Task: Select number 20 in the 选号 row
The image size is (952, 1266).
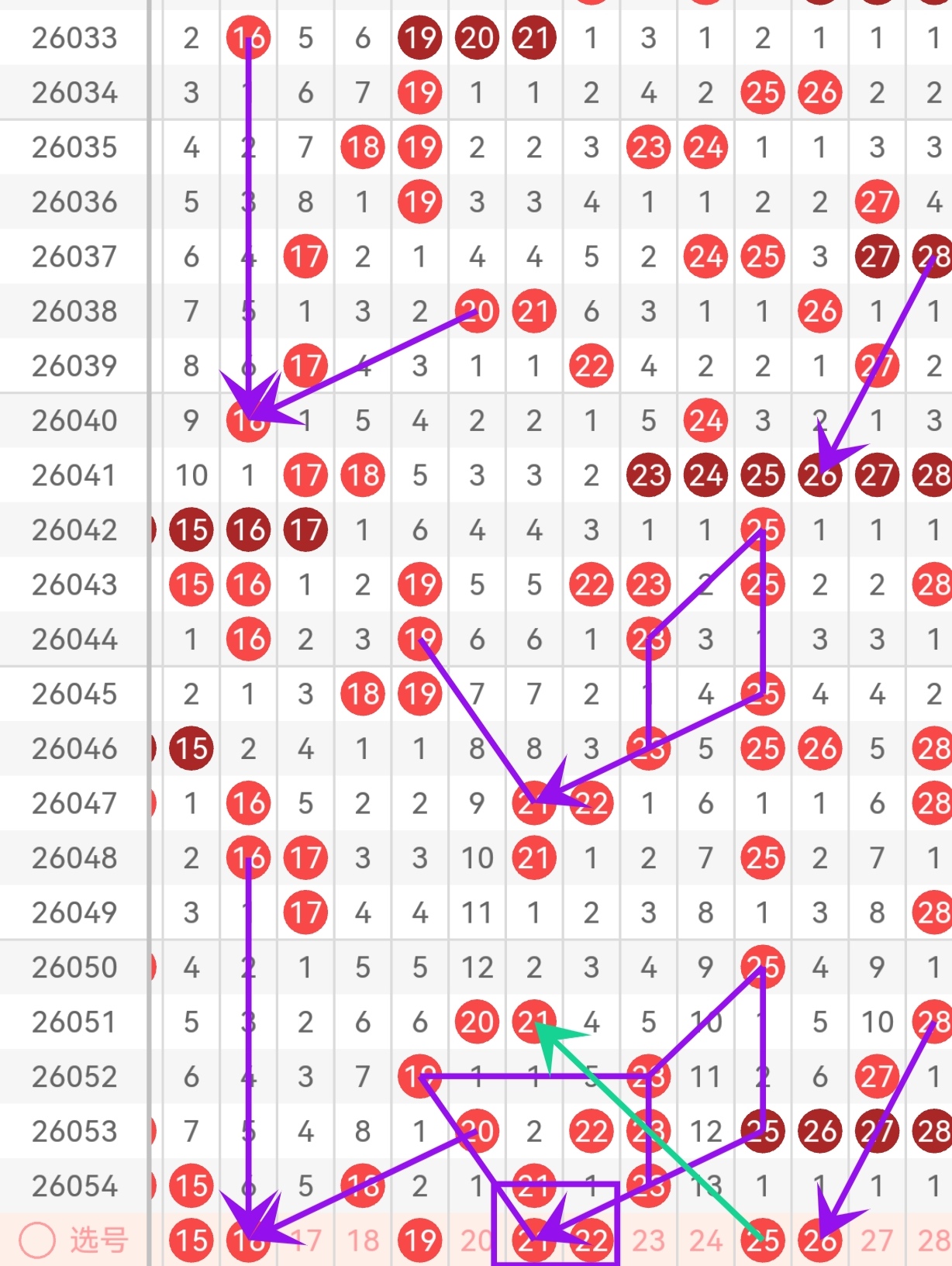Action: 477,1240
